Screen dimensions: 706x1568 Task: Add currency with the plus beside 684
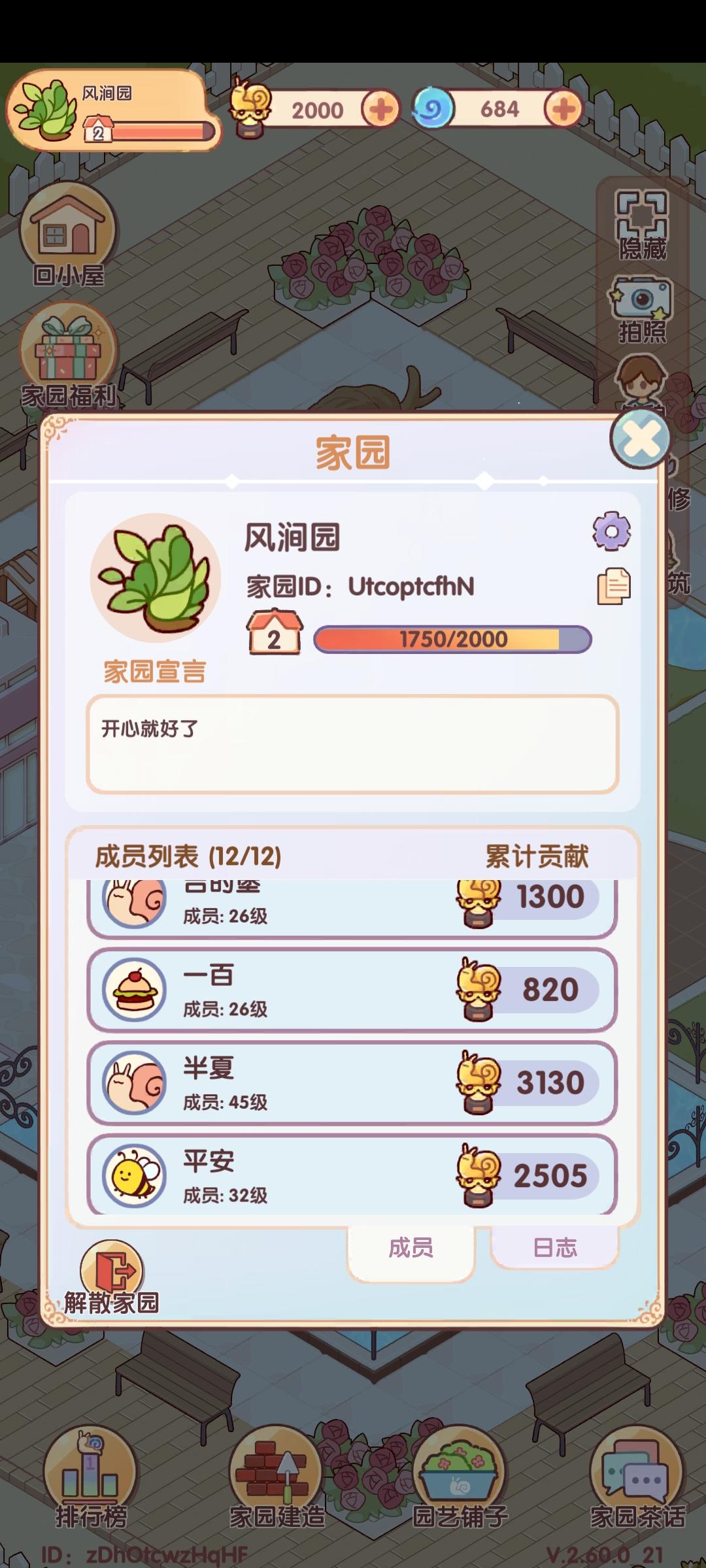pos(562,108)
